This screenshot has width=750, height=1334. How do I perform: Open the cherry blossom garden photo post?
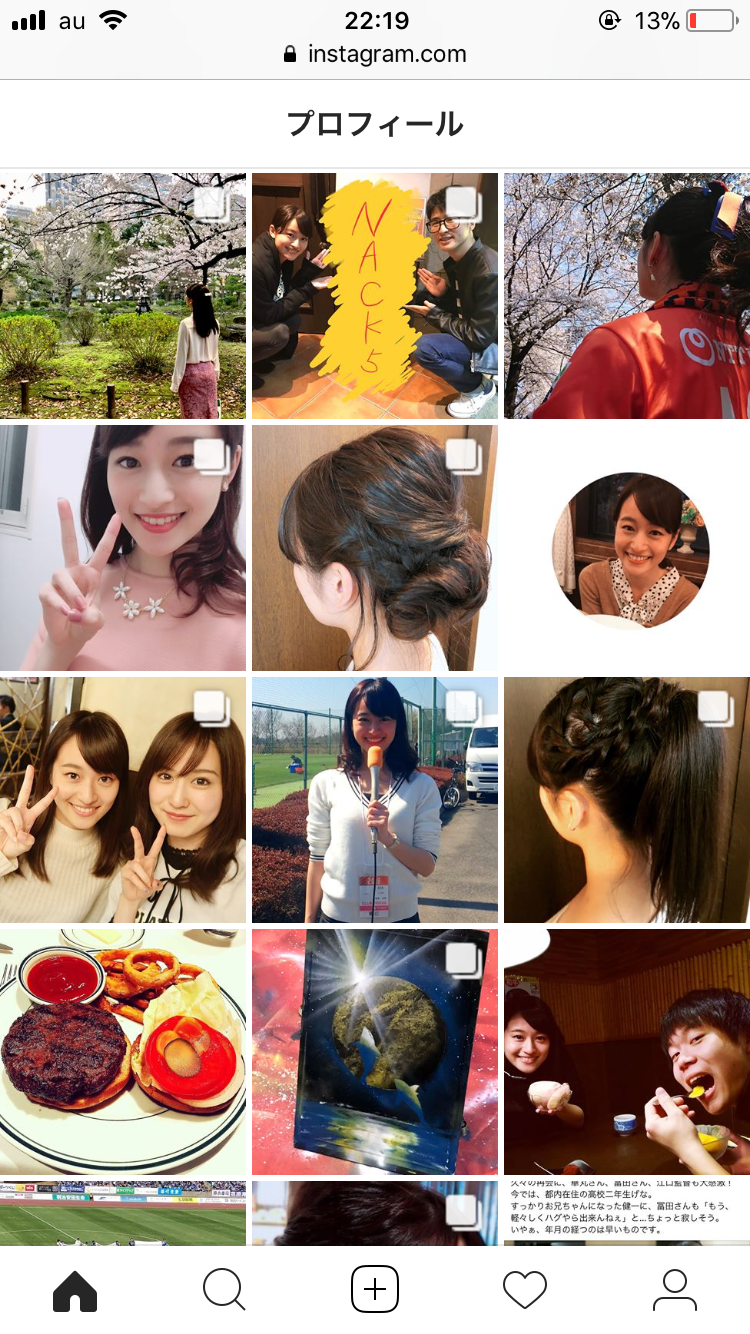[x=123, y=296]
